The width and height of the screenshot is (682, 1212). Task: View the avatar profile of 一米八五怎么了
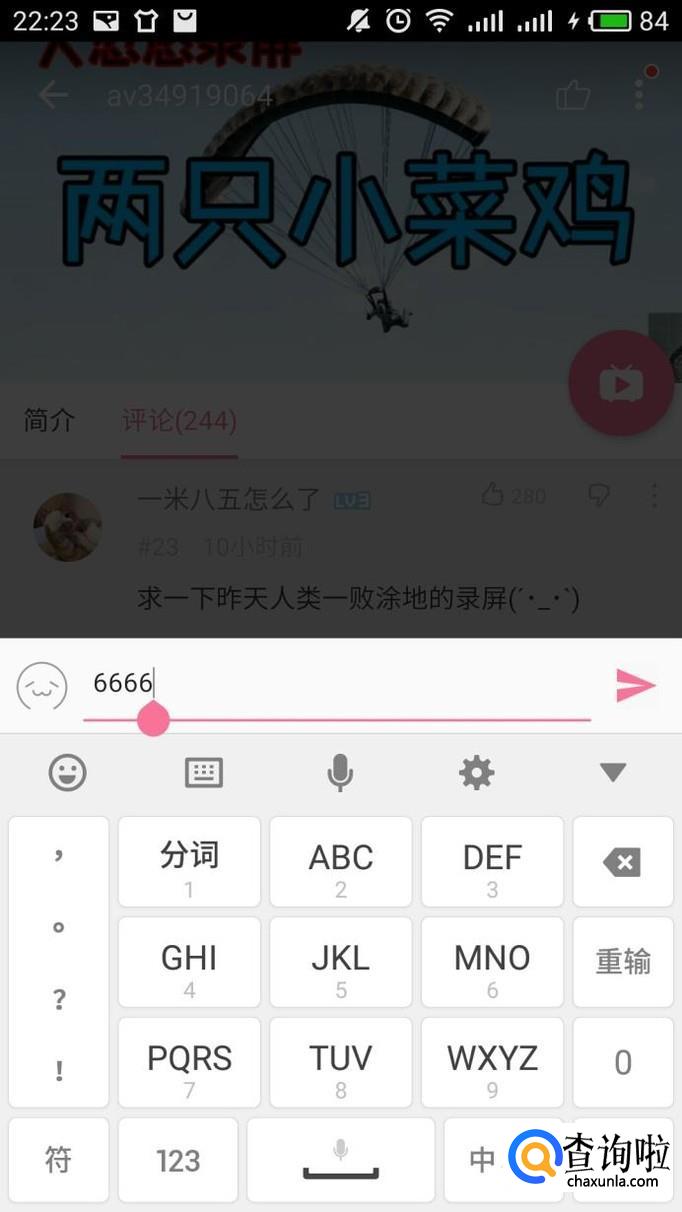(x=67, y=527)
